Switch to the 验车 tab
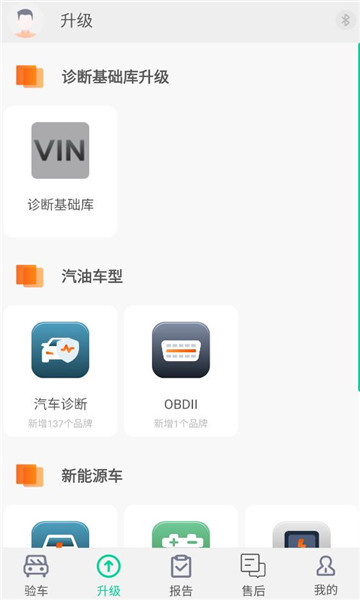This screenshot has width=360, height=600. (36, 575)
